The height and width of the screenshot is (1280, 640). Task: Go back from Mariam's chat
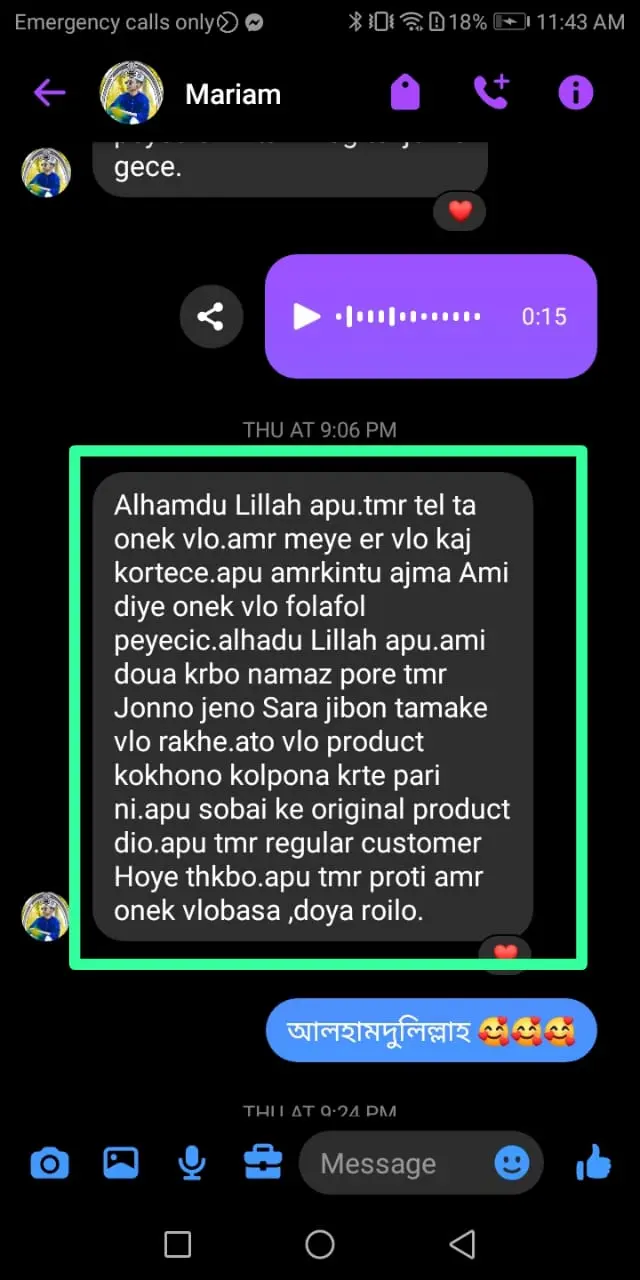click(49, 94)
